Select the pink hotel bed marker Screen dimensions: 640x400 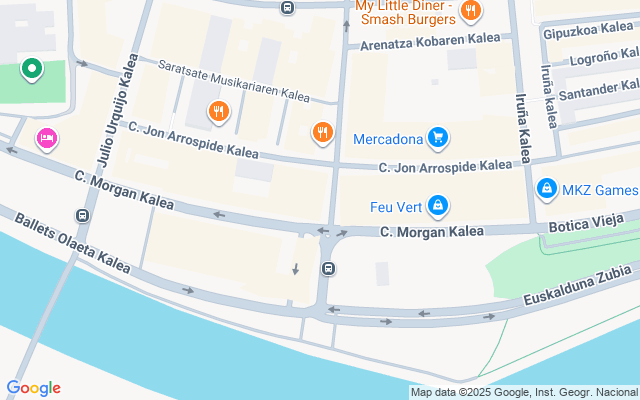point(47,139)
